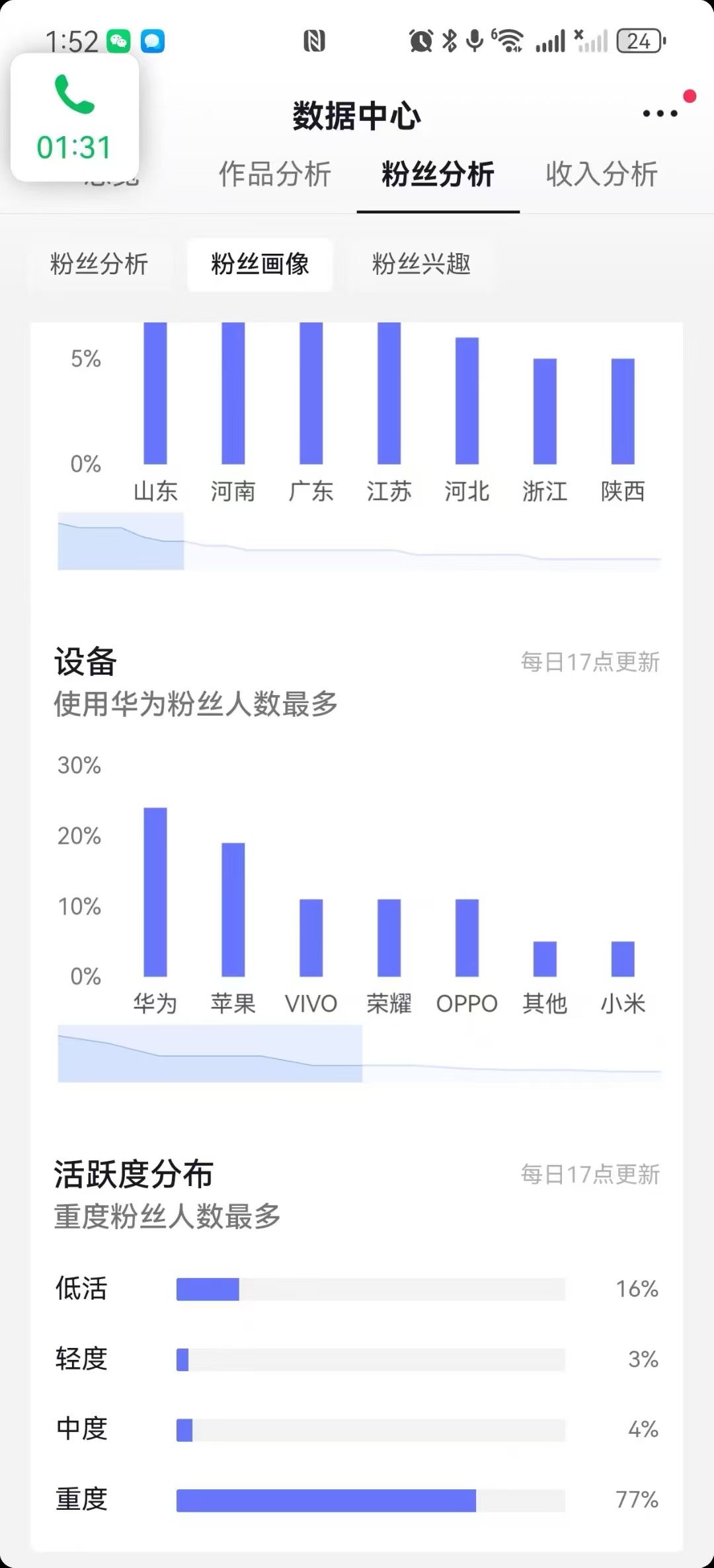Tap the 苹果 bar in device chart
The image size is (714, 1568).
pos(233,909)
